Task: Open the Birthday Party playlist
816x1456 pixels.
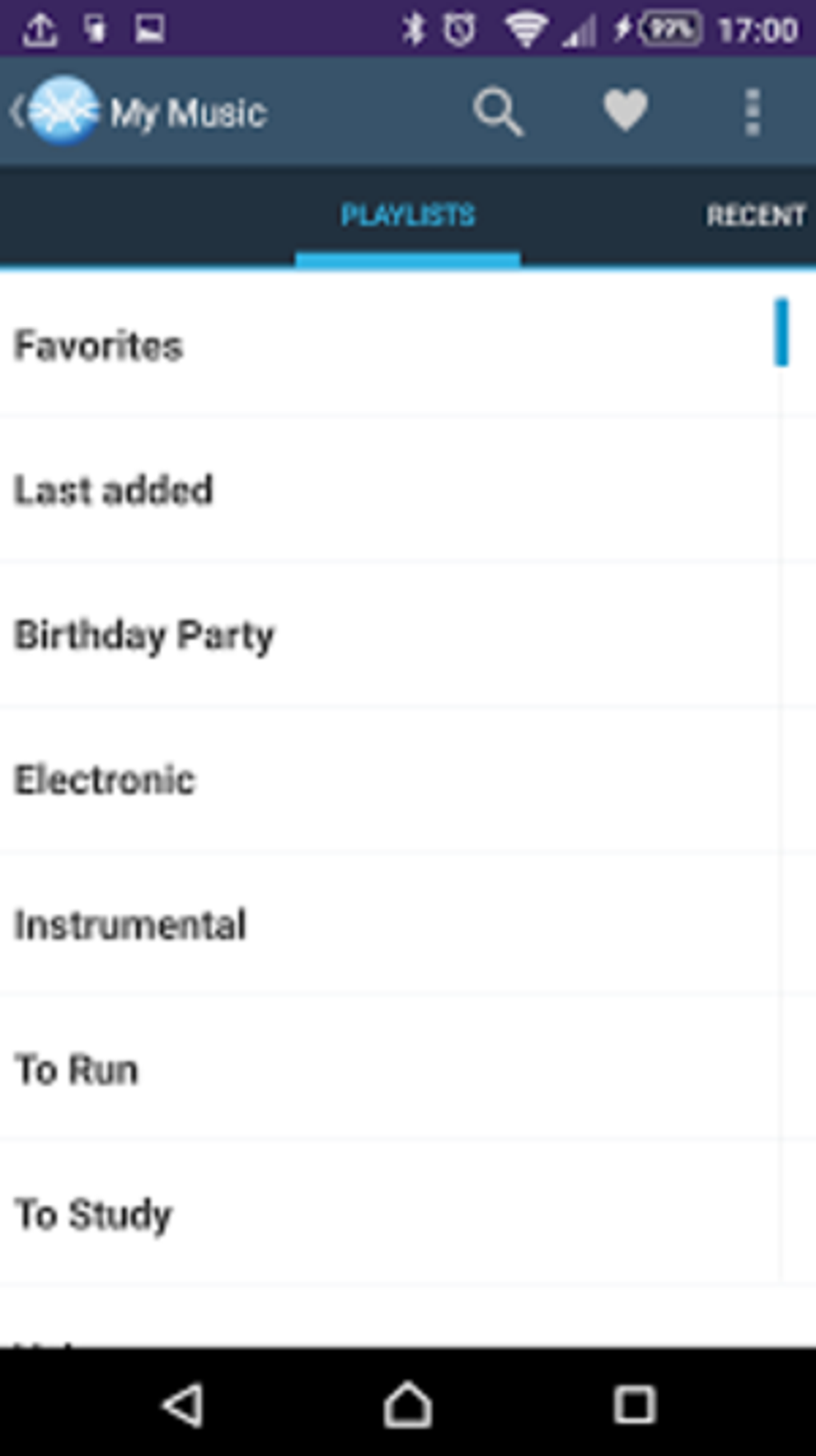Action: coord(390,634)
